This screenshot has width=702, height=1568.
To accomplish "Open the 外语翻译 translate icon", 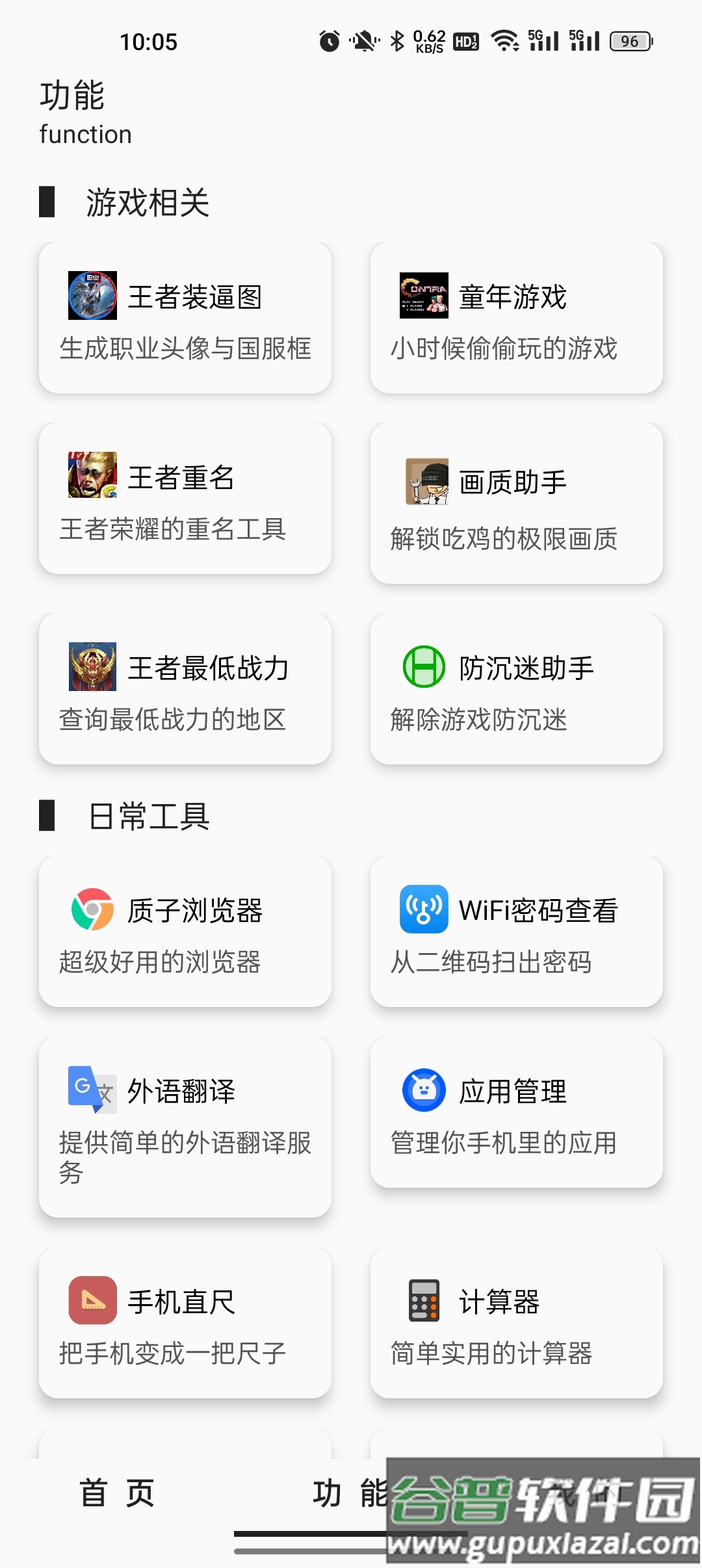I will point(92,1091).
